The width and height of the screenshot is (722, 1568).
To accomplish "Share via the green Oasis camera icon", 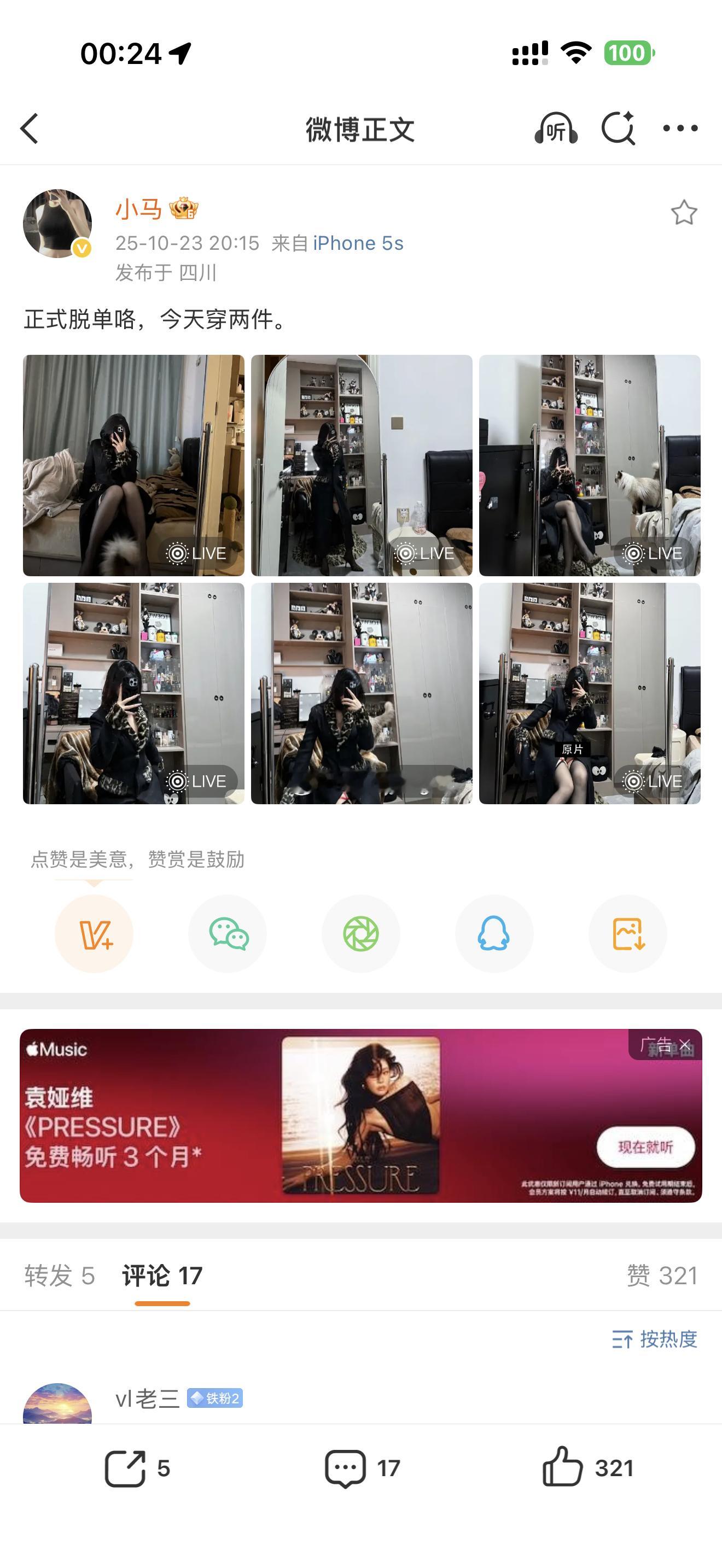I will (361, 933).
